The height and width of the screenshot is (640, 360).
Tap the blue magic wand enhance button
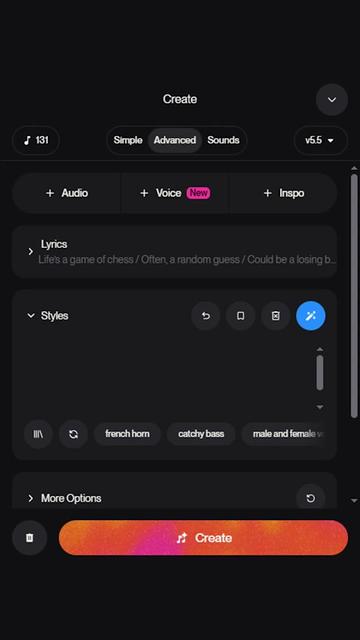pyautogui.click(x=311, y=316)
